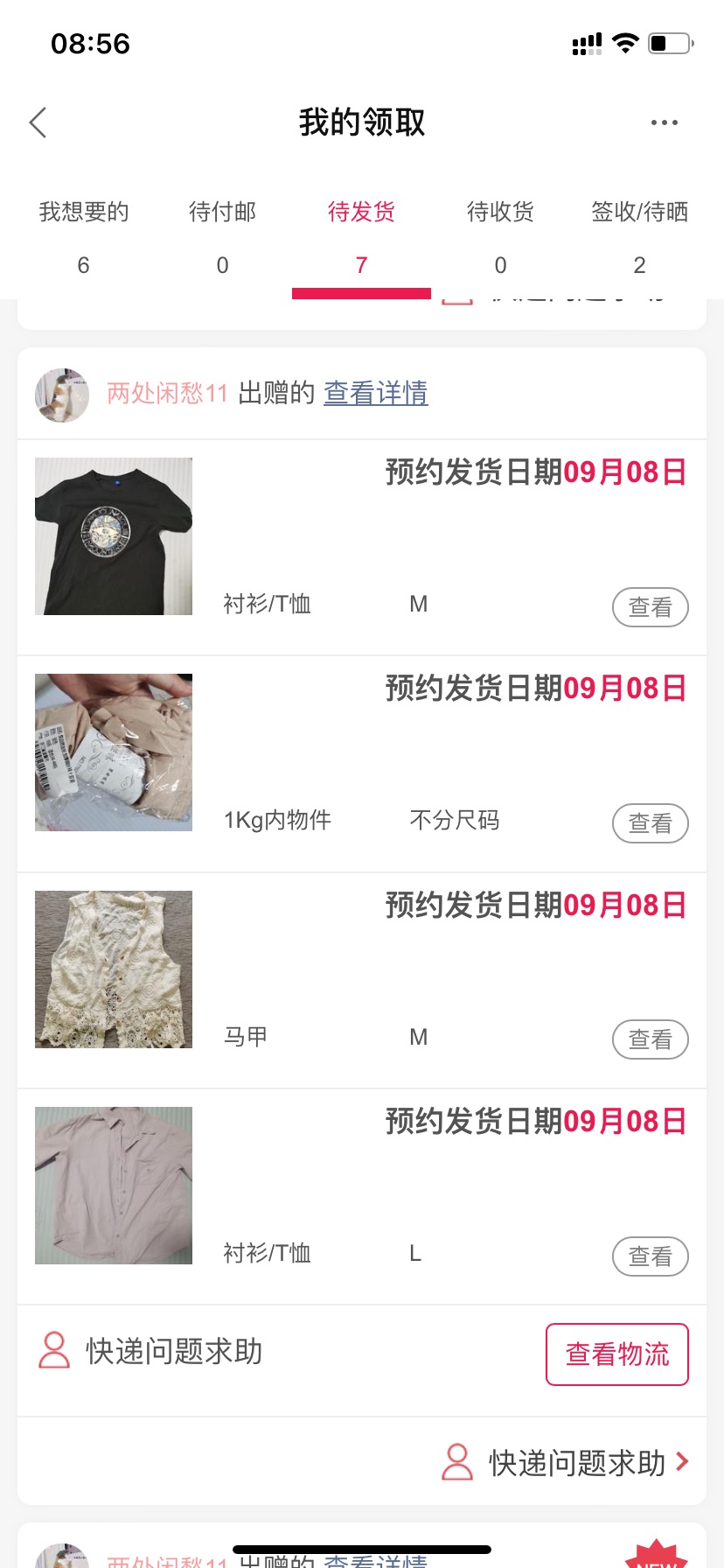Select the 待发货 tab
724x1568 pixels.
tap(361, 238)
